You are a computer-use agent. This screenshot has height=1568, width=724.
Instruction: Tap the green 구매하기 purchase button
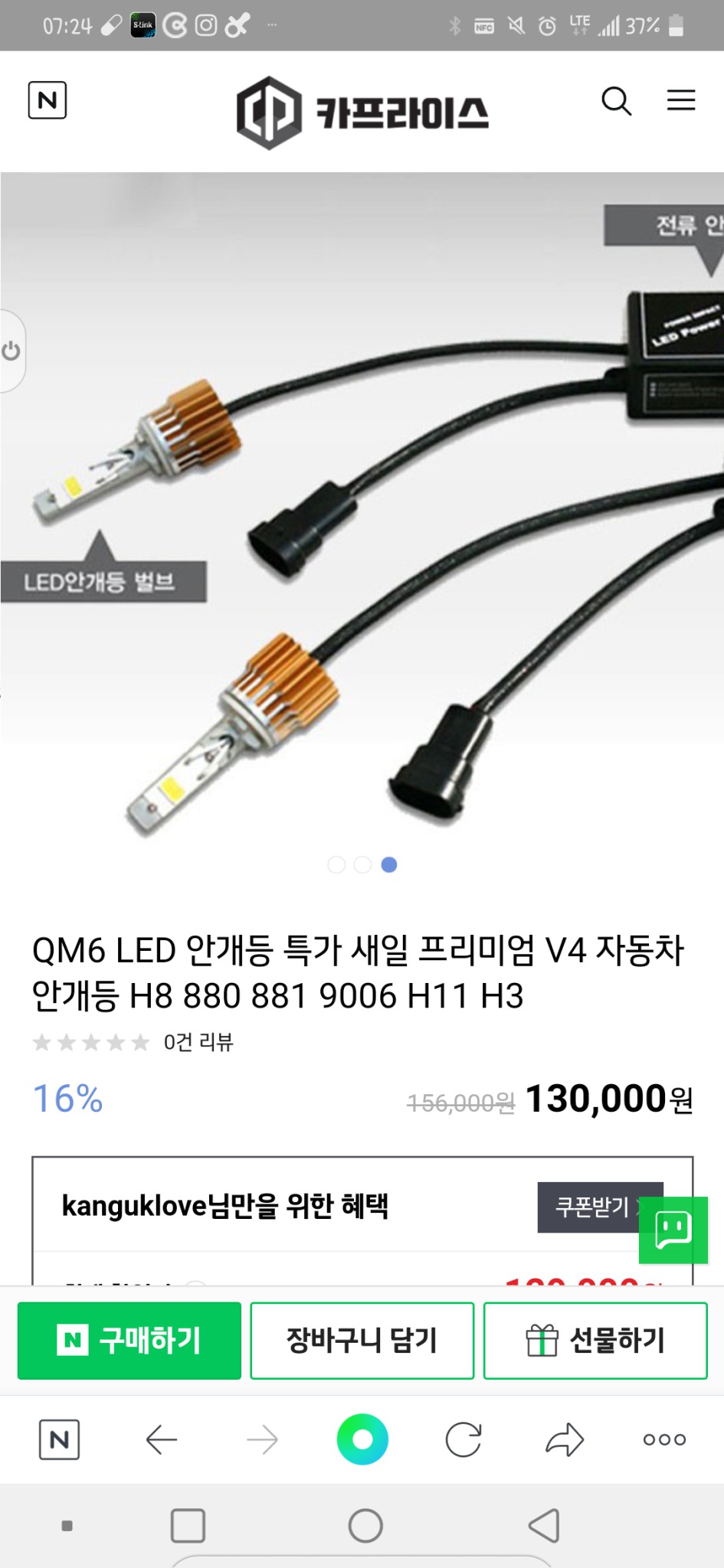click(128, 1341)
